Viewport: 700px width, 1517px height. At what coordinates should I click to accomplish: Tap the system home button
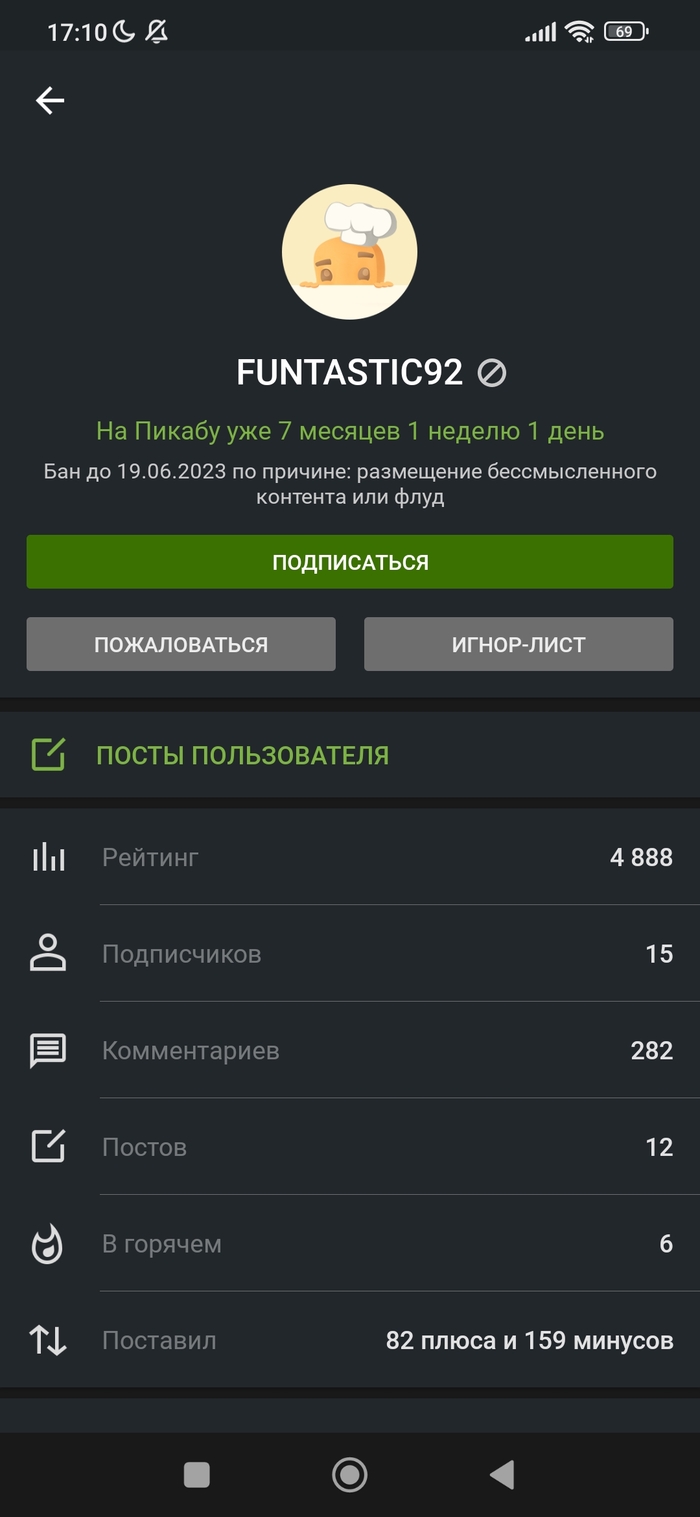pyautogui.click(x=350, y=1474)
